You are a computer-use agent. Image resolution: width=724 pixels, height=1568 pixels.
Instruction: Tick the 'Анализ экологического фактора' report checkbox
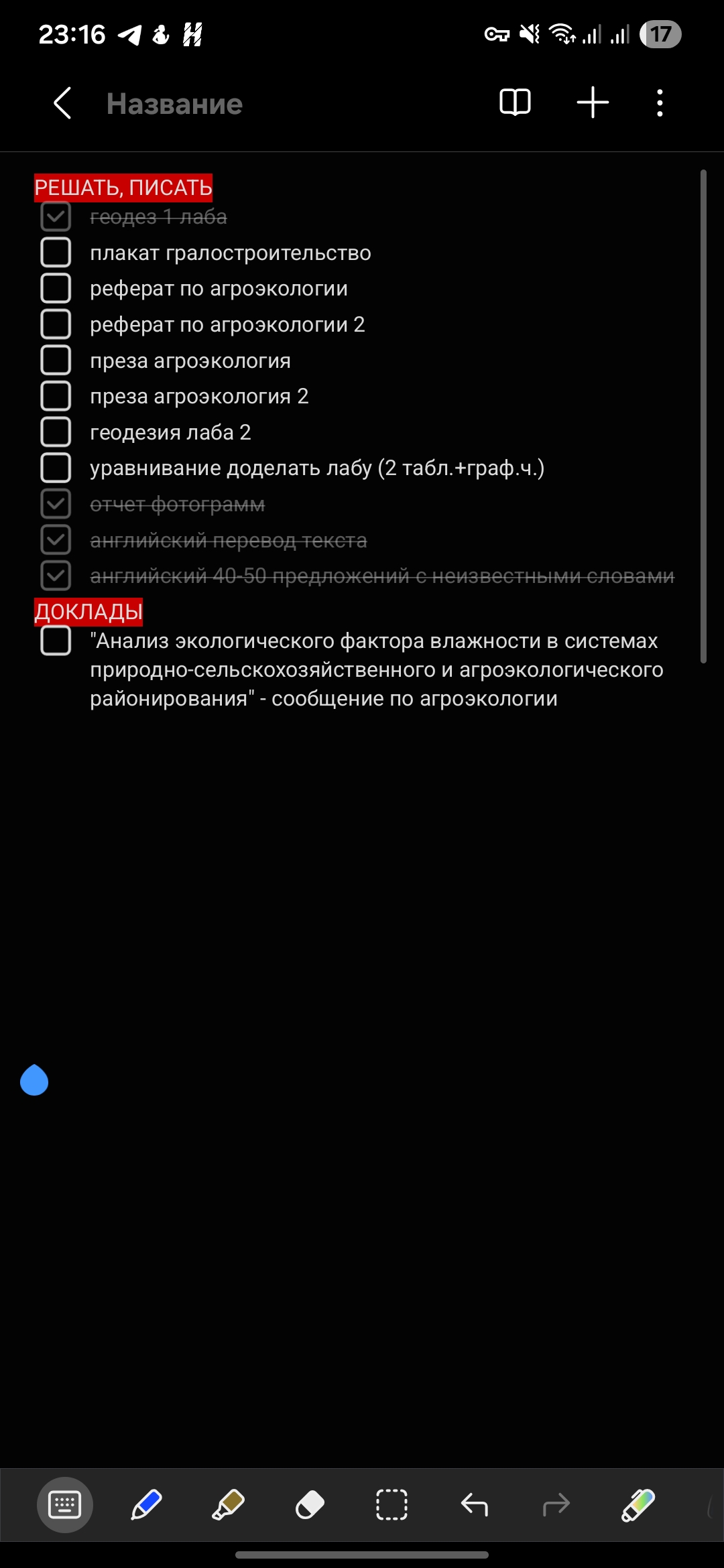[56, 641]
